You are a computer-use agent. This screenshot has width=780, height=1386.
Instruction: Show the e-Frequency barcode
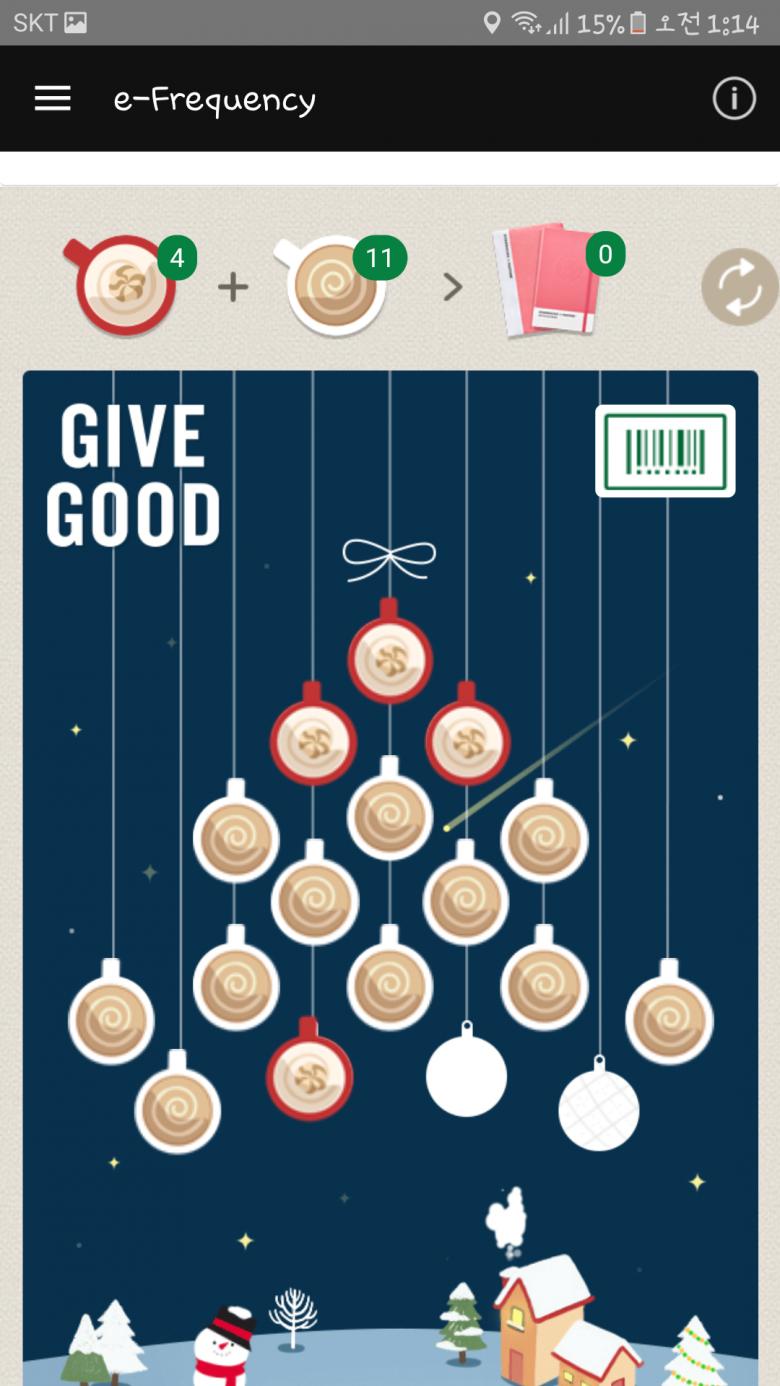tap(665, 451)
